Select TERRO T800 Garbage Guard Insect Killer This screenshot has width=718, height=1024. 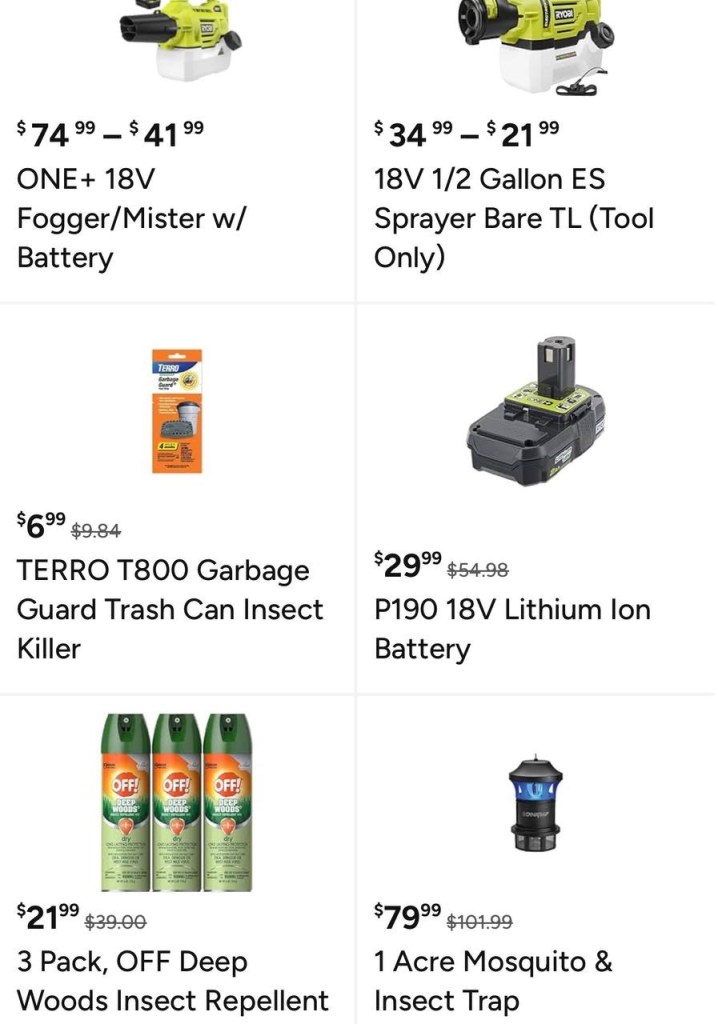tap(170, 609)
